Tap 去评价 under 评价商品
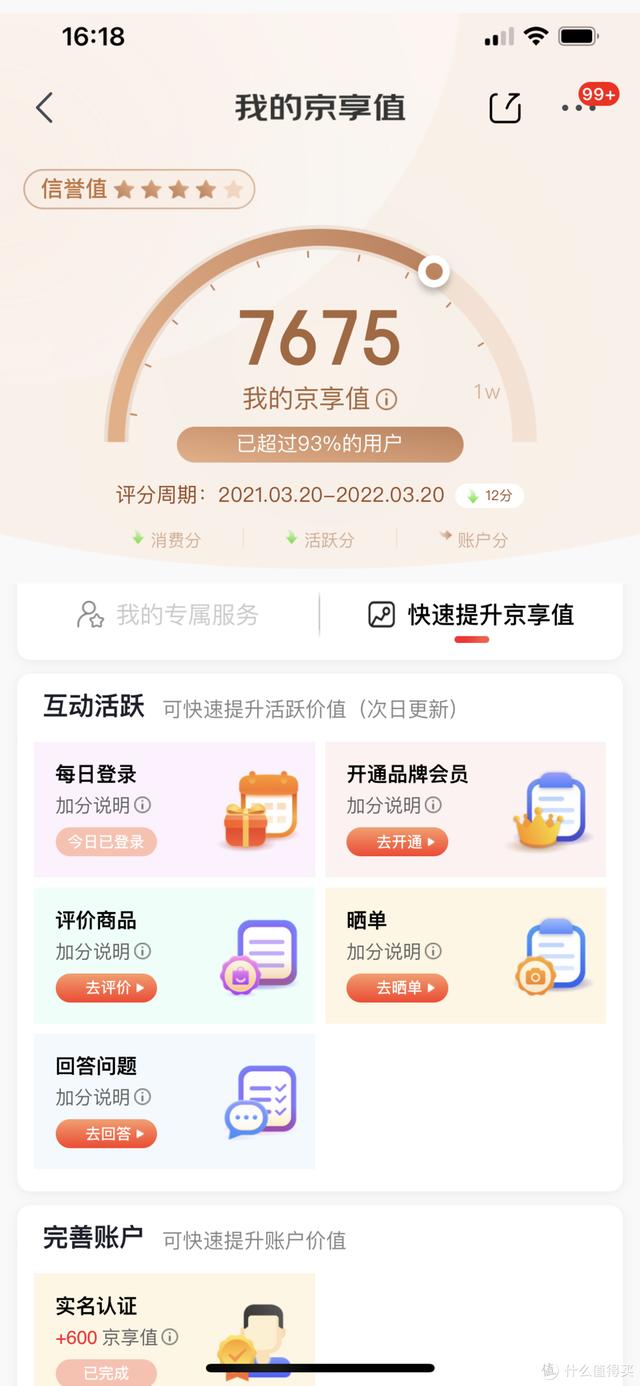640x1386 pixels. 106,988
